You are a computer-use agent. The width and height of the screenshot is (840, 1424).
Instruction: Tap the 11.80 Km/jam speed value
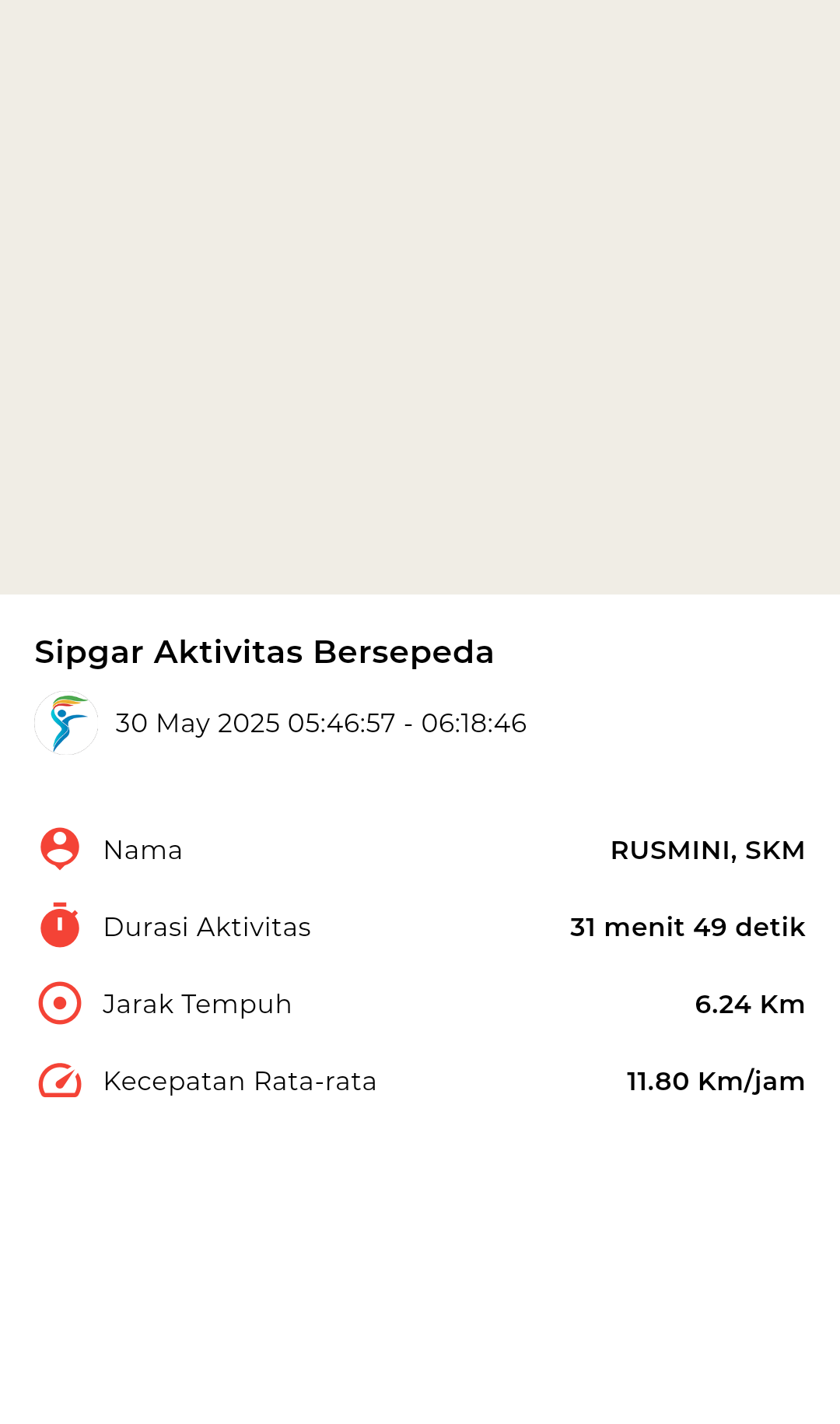point(716,1080)
